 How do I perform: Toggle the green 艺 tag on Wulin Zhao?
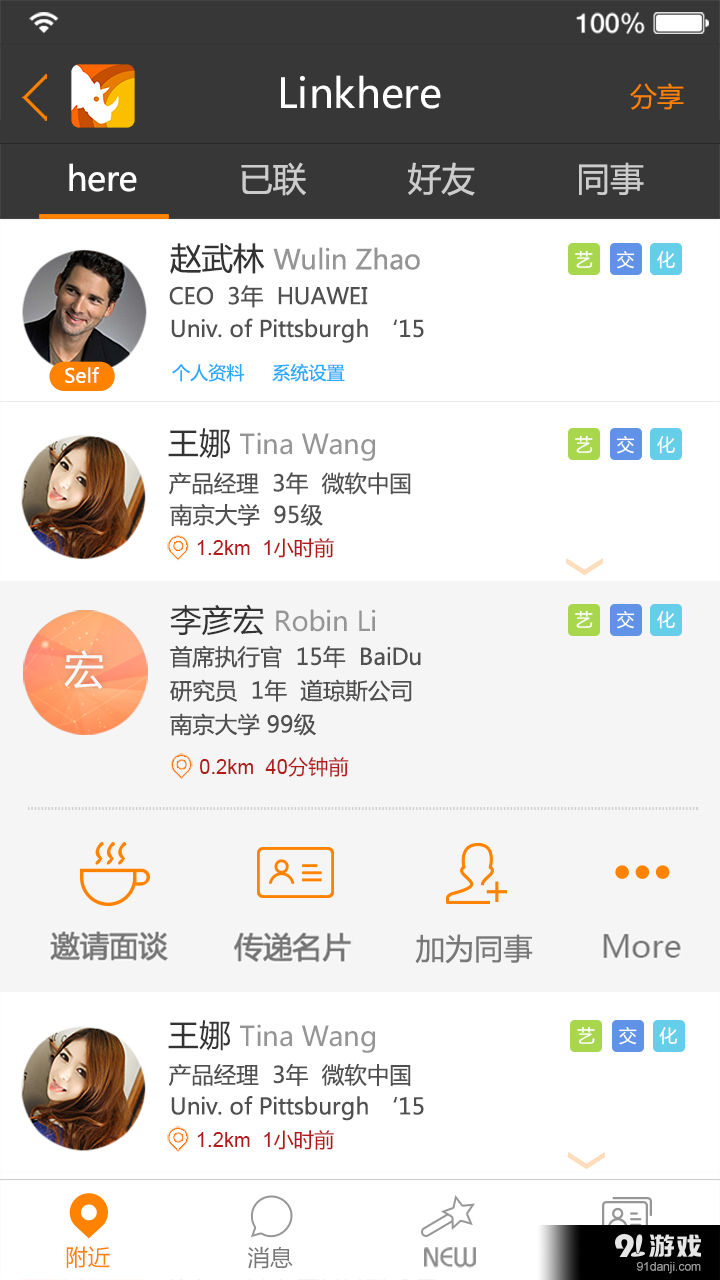pyautogui.click(x=584, y=259)
